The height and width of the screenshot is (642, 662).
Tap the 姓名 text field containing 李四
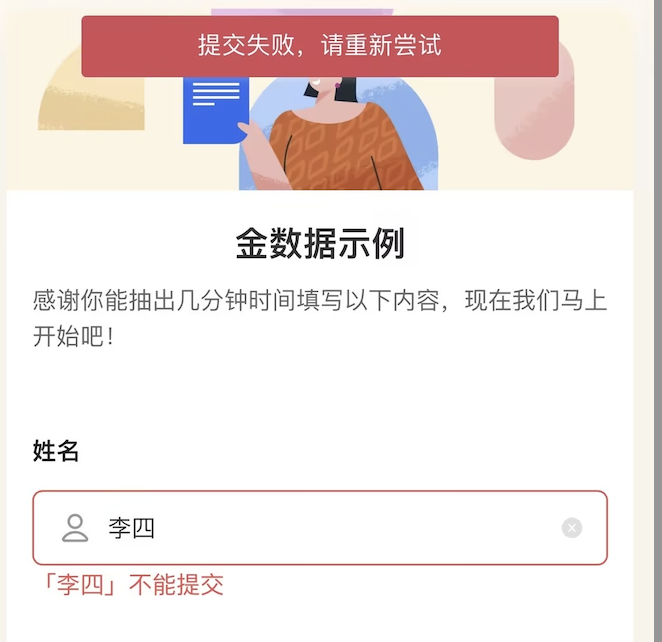coord(320,528)
